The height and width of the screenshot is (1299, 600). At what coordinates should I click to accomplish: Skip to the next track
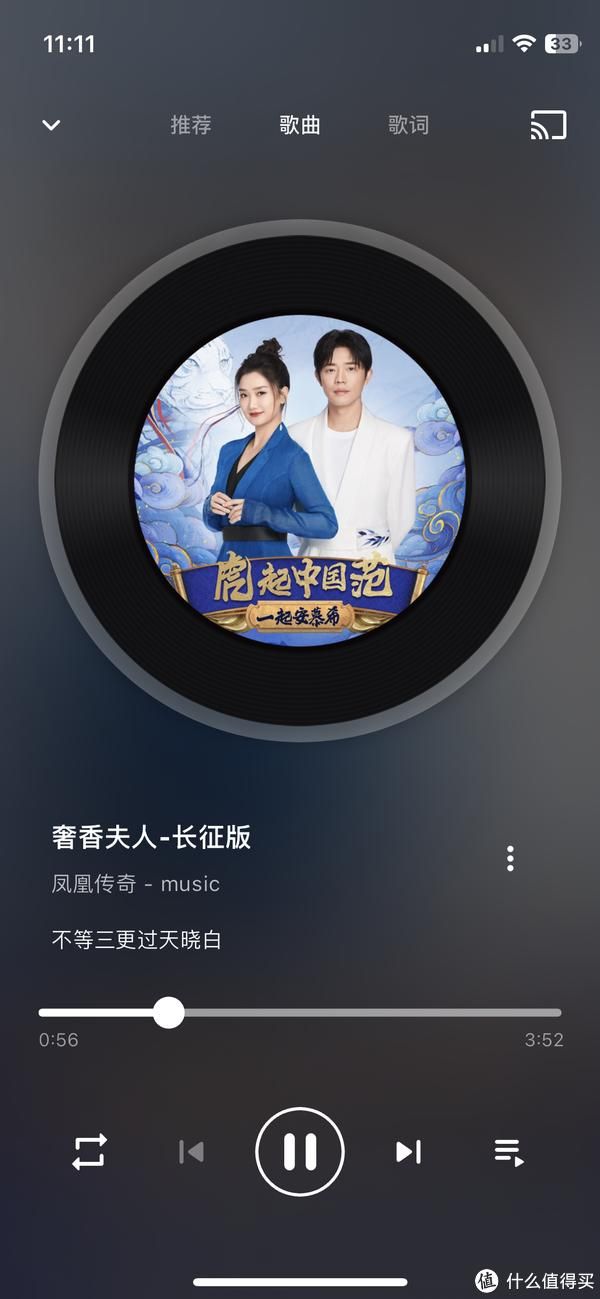pyautogui.click(x=408, y=1152)
